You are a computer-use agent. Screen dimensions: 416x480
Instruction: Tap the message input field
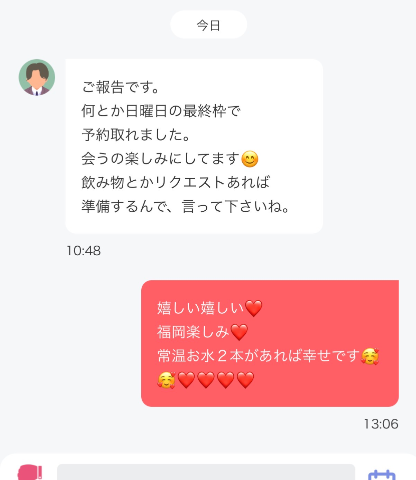(x=206, y=472)
